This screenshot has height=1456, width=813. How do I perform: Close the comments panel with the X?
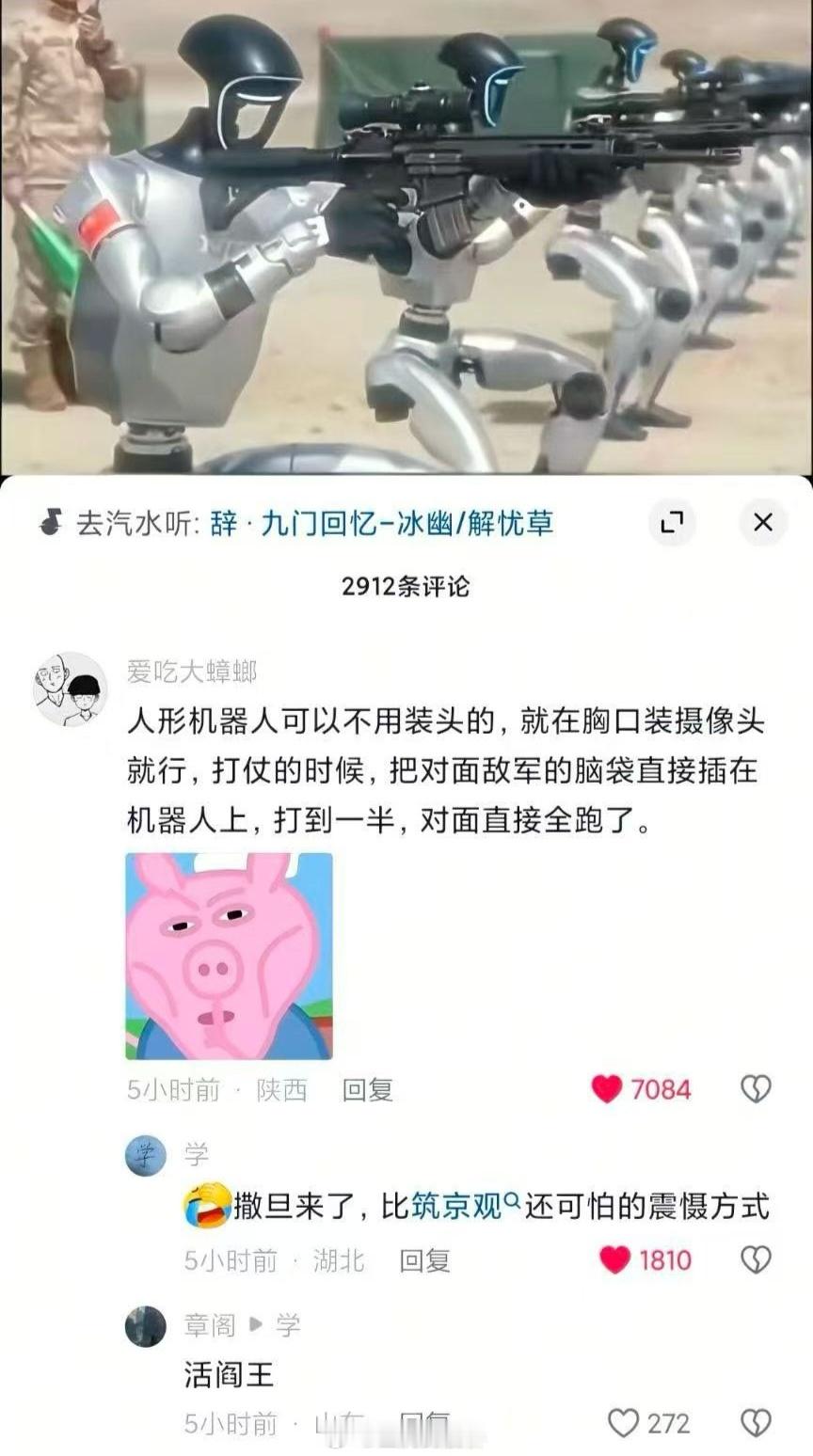(x=762, y=523)
